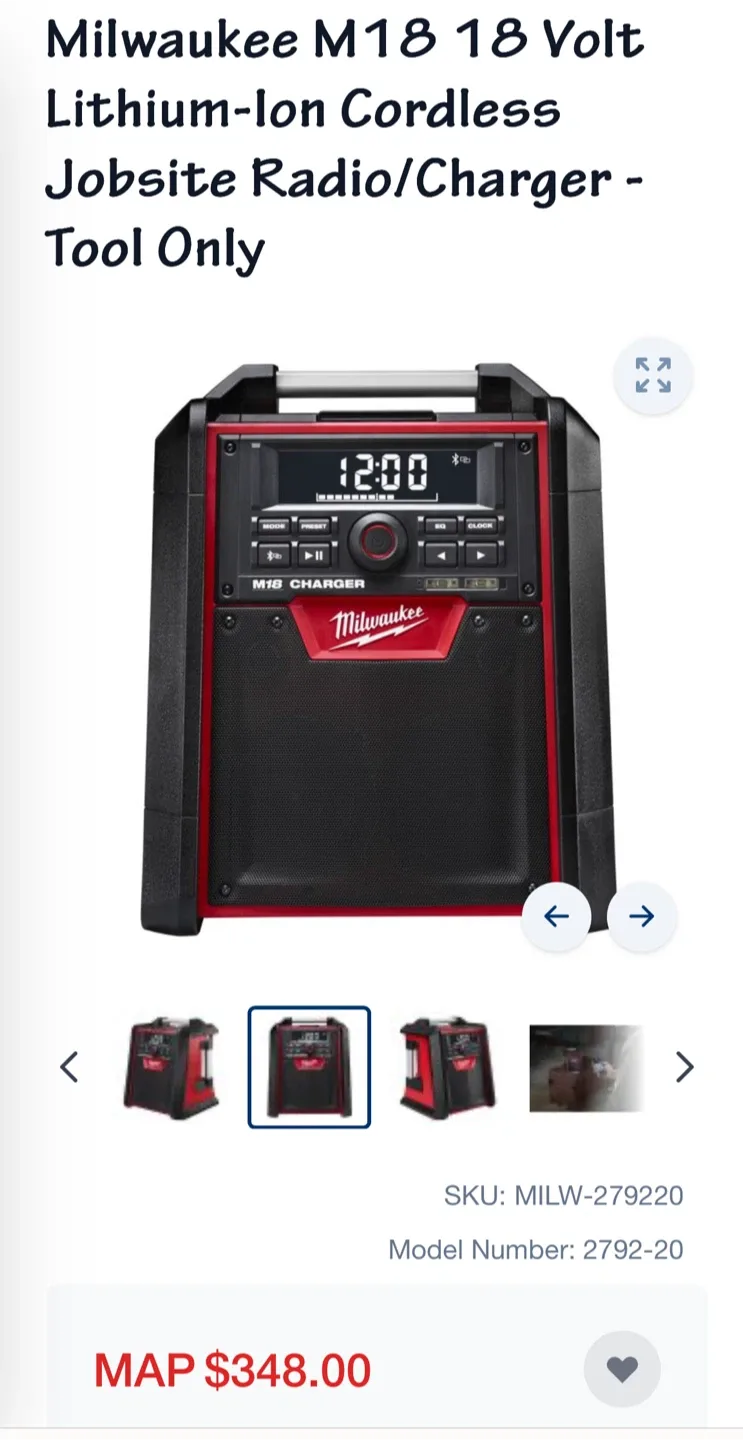Click the MODE button on the radio faceplate
Viewport: 743px width, 1440px height.
pos(274,526)
